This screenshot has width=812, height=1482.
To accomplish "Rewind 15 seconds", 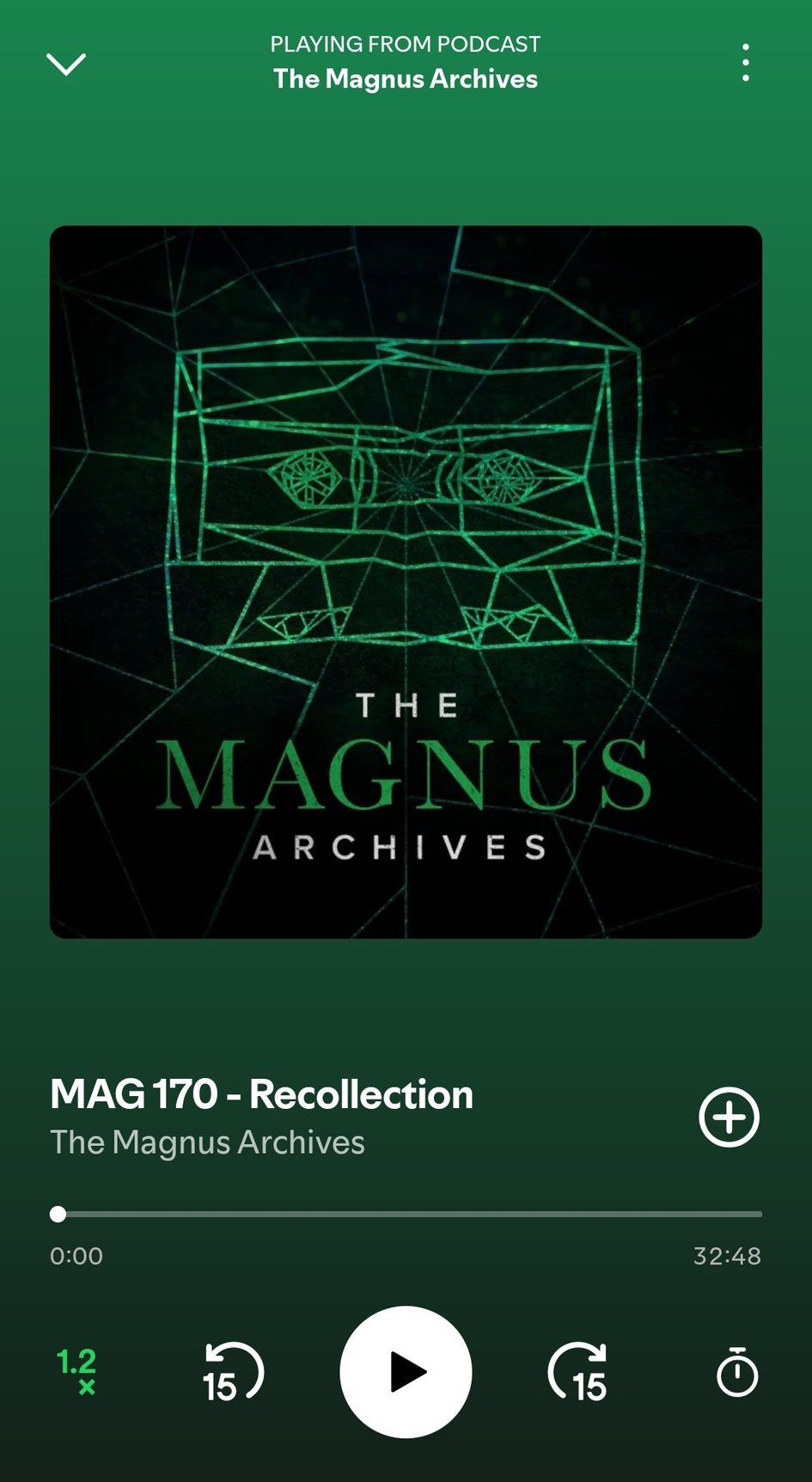I will [233, 1373].
